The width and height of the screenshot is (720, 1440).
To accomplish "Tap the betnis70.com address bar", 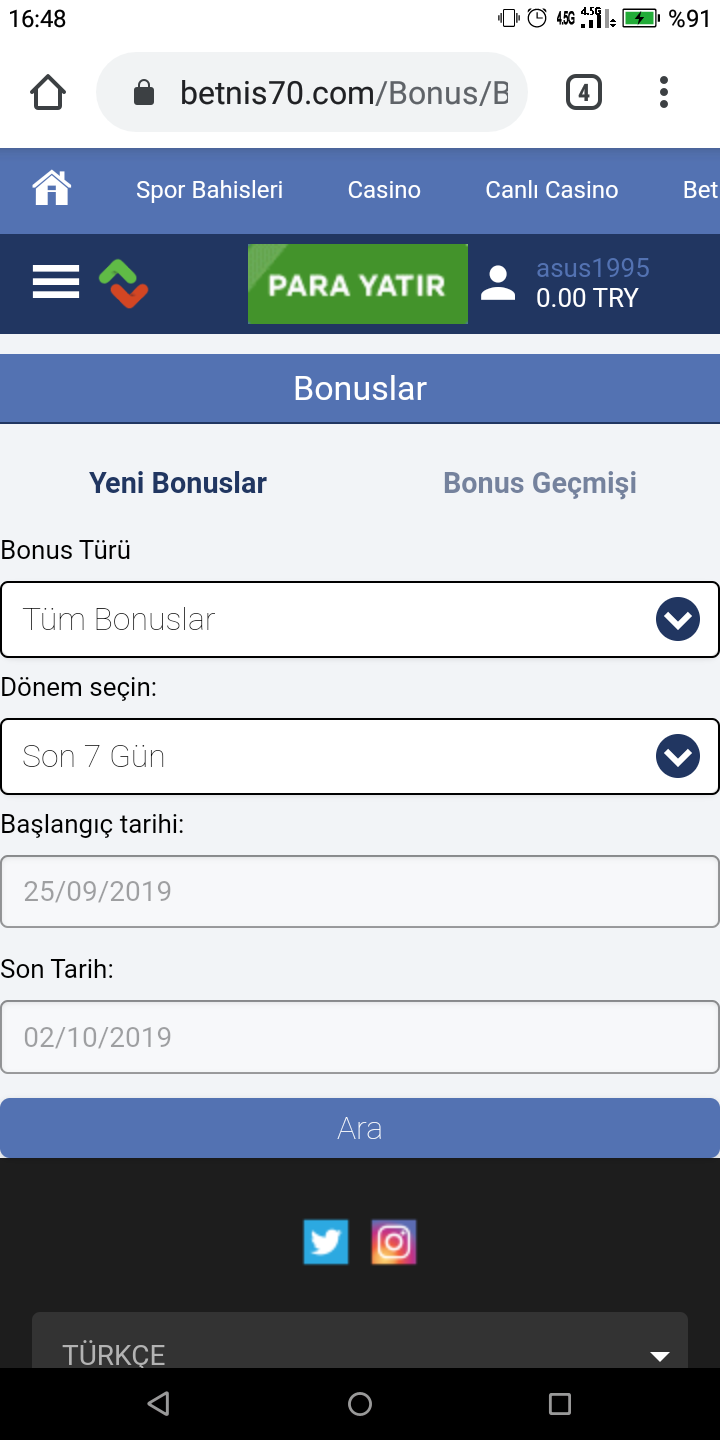I will click(312, 93).
